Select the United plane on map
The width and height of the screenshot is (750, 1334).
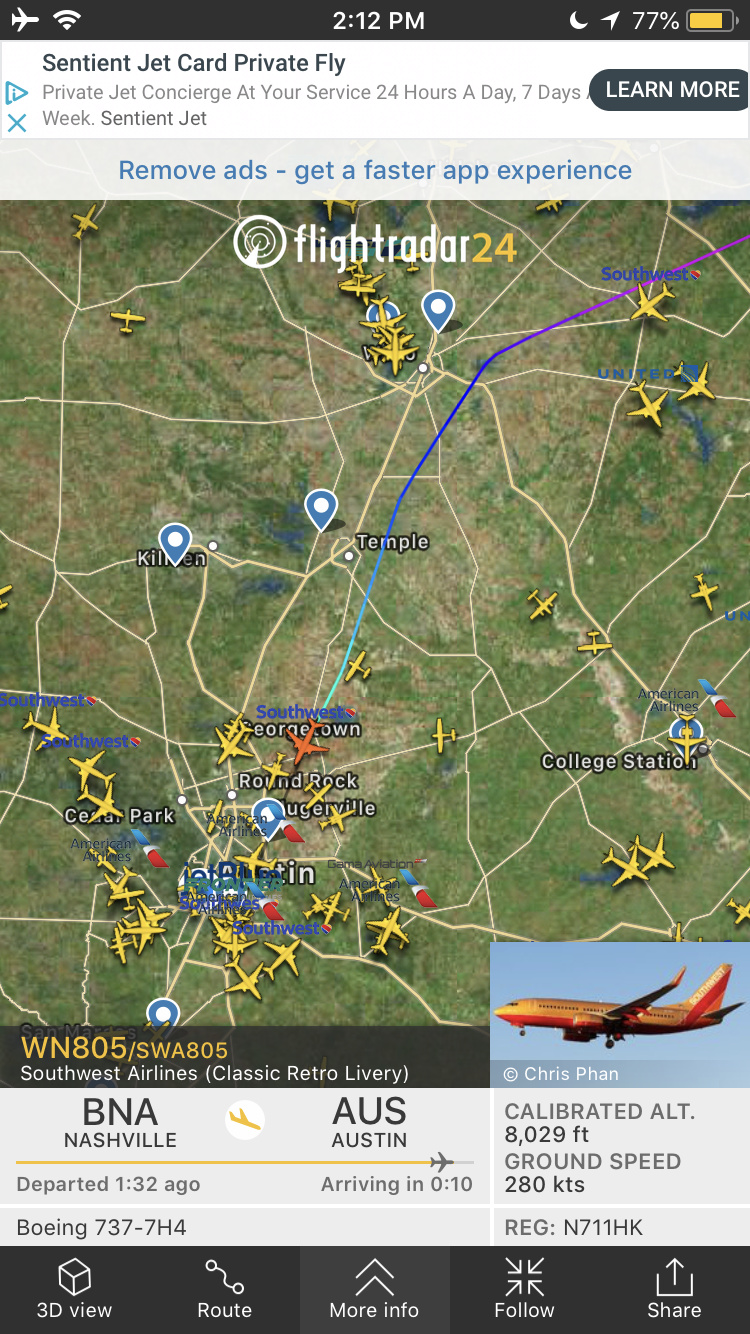pos(695,382)
